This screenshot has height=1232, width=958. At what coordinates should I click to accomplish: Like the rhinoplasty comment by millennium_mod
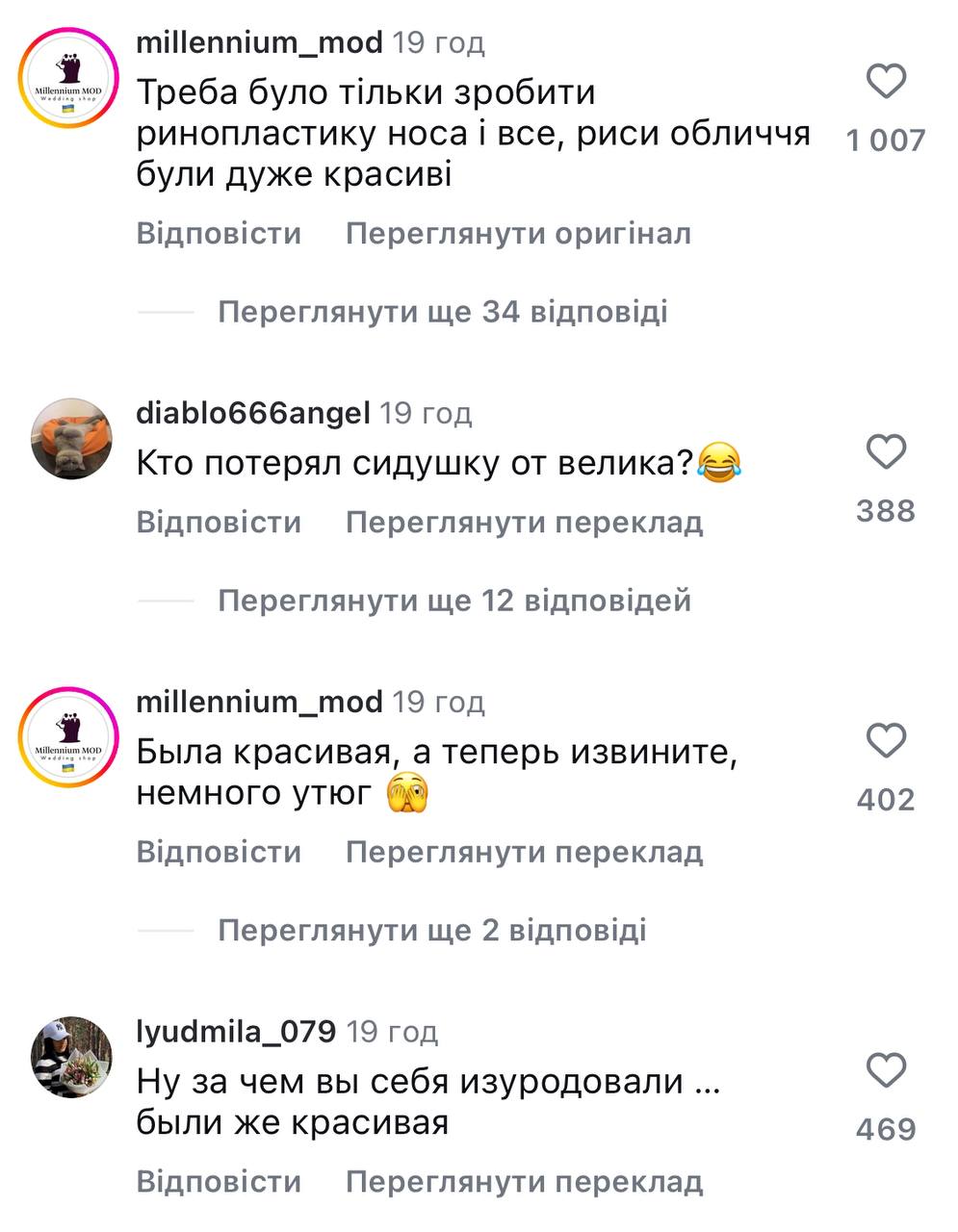coord(886,82)
